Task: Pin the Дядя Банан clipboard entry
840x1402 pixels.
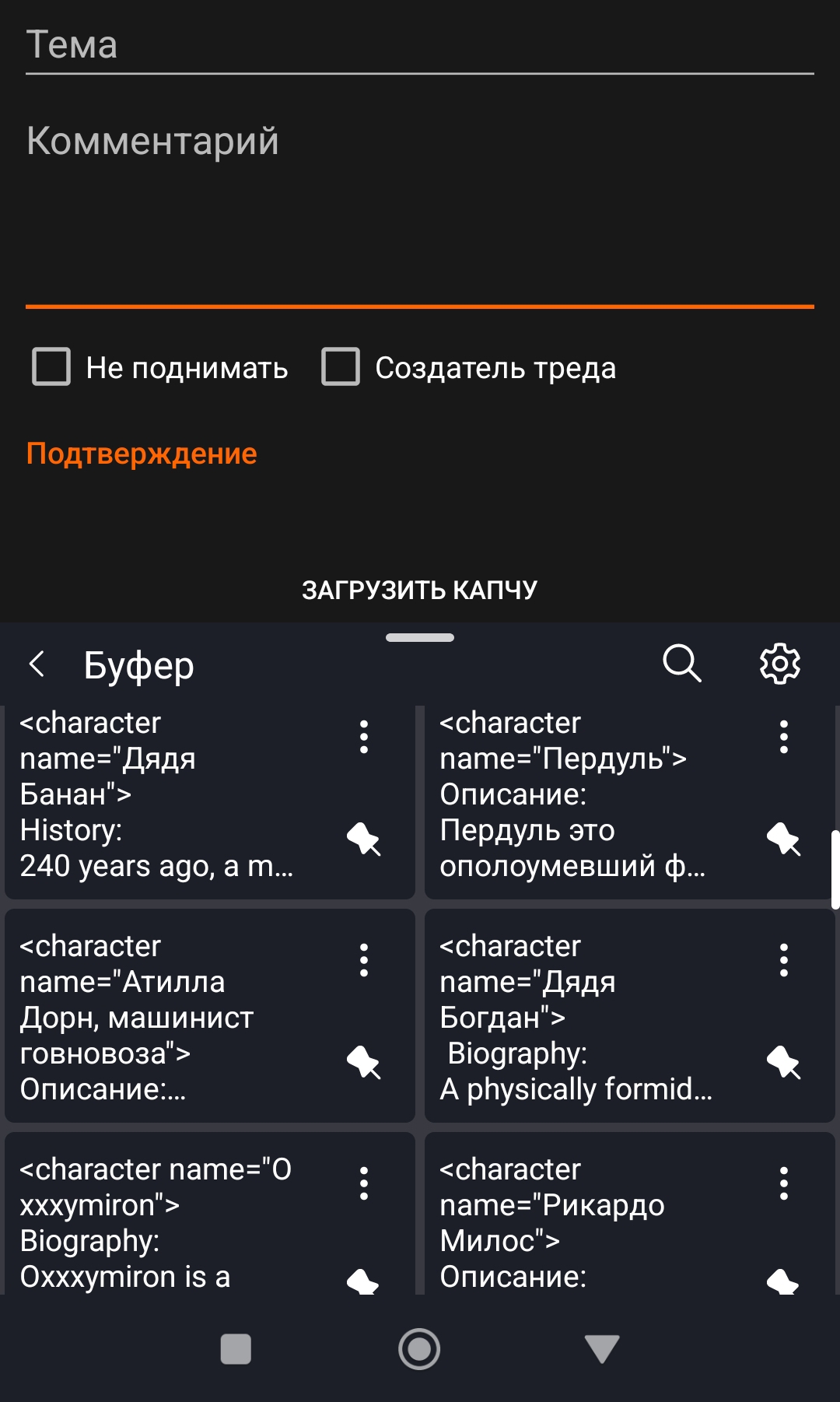Action: pyautogui.click(x=363, y=839)
